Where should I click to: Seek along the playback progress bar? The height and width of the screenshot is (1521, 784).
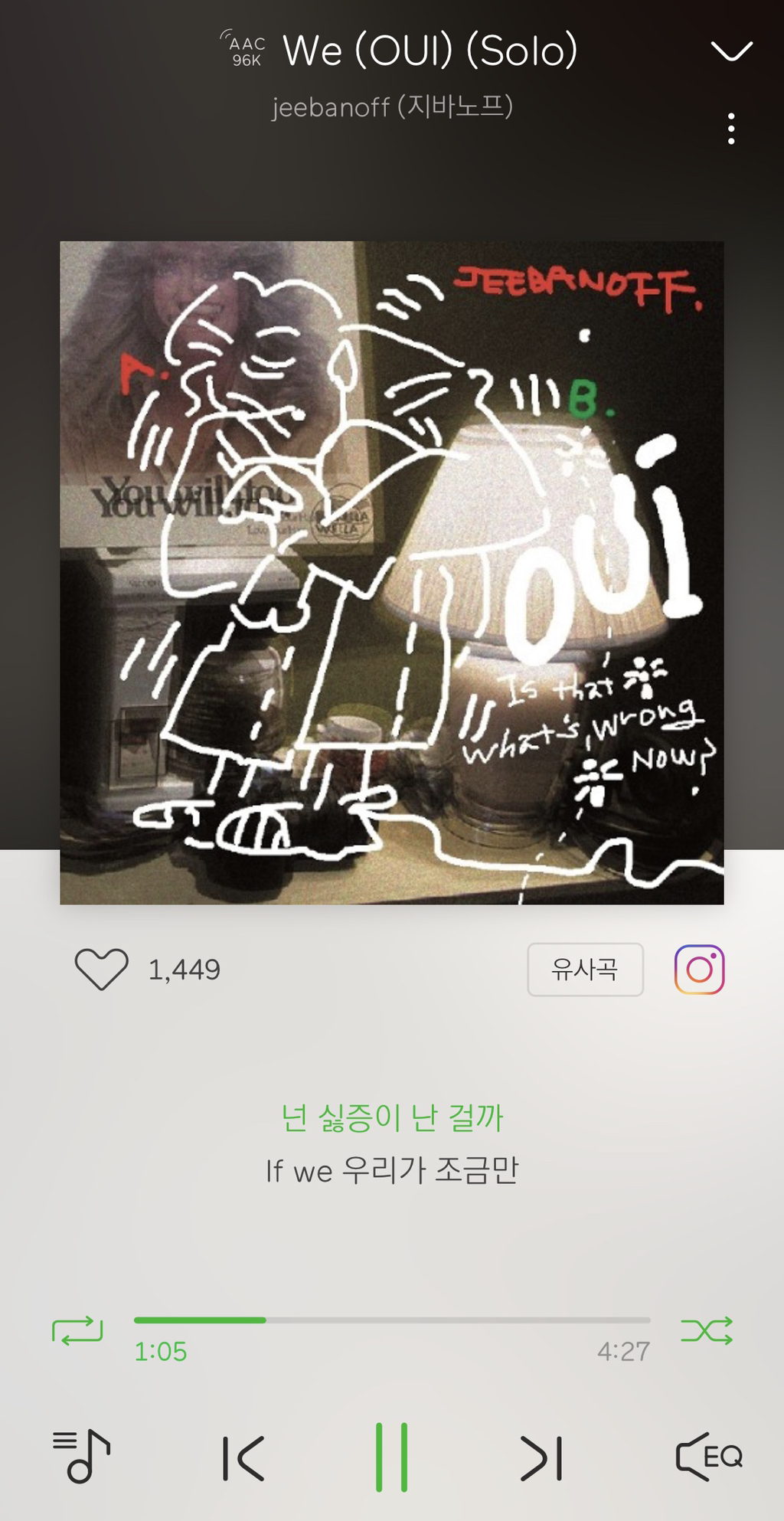coord(392,1320)
